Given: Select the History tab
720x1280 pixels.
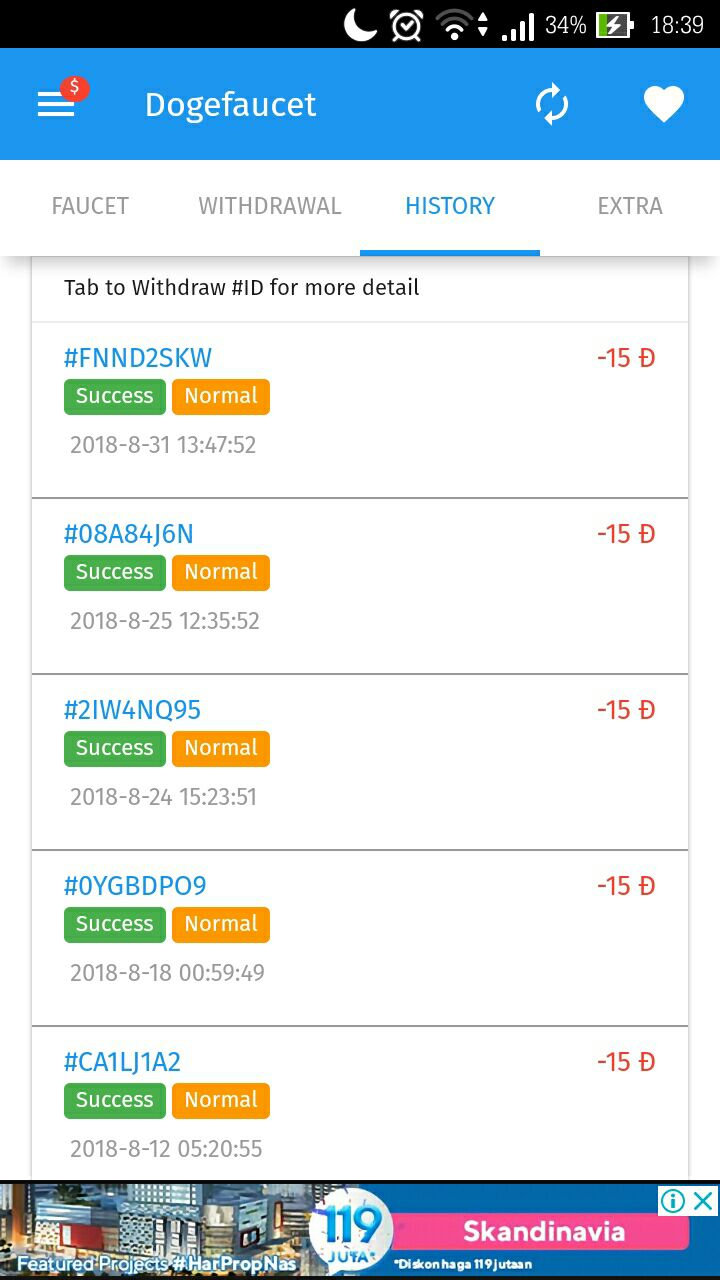Looking at the screenshot, I should click(x=450, y=206).
